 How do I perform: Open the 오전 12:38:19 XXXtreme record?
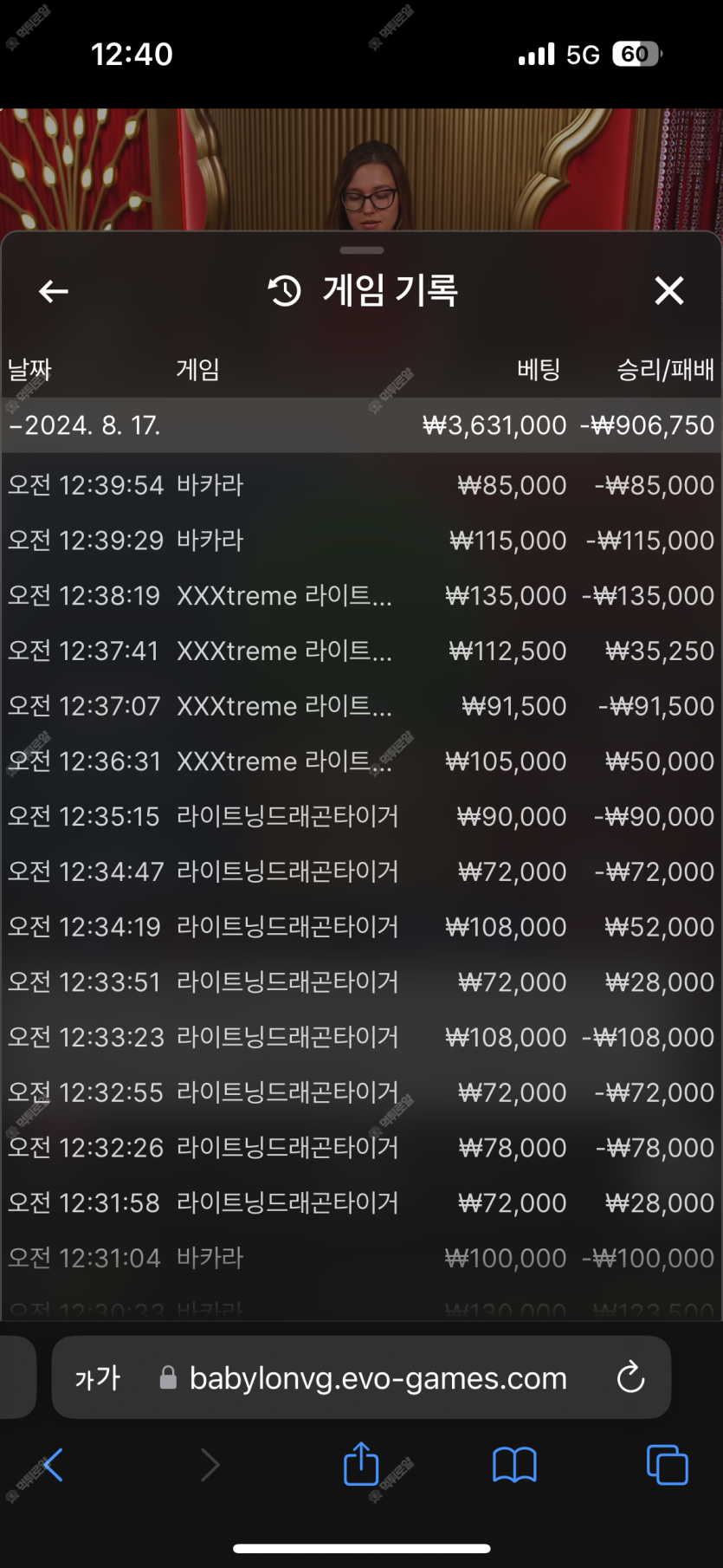(362, 596)
